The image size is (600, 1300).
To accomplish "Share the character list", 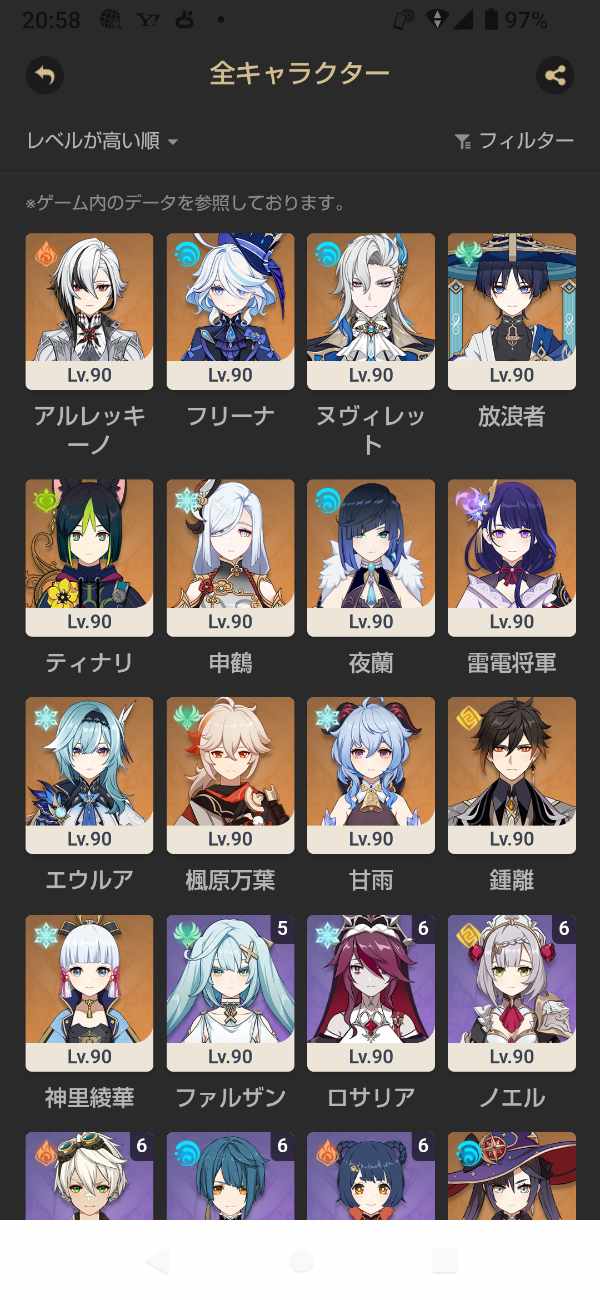I will (555, 75).
